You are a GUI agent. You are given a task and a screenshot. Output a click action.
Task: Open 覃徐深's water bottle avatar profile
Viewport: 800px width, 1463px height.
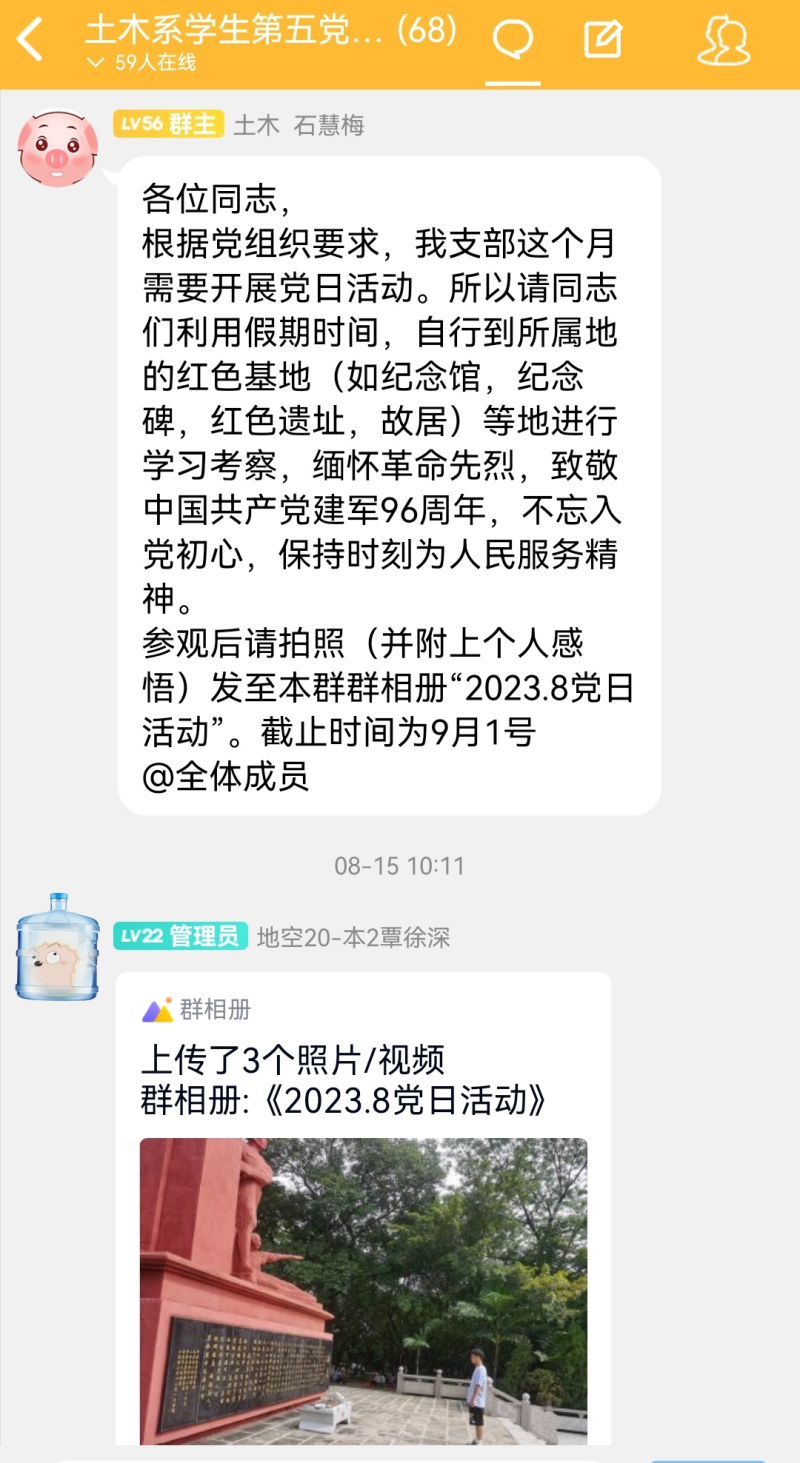point(58,946)
